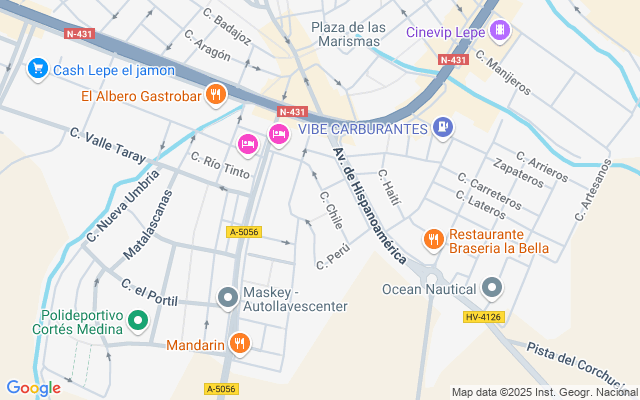Open the Polideportivo Cortés Medina marker
The width and height of the screenshot is (640, 400).
139,321
